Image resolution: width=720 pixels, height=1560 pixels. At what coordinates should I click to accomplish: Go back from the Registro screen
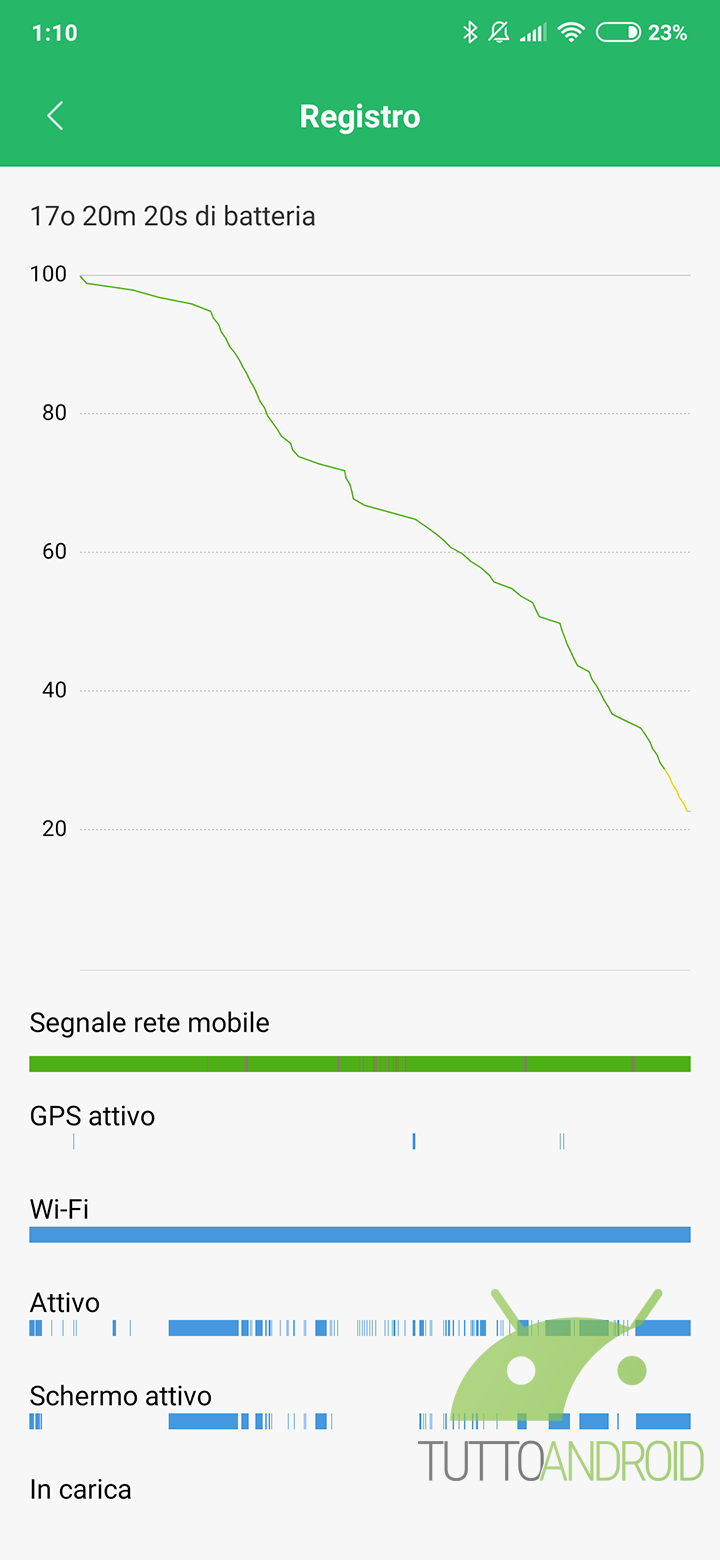click(x=55, y=116)
